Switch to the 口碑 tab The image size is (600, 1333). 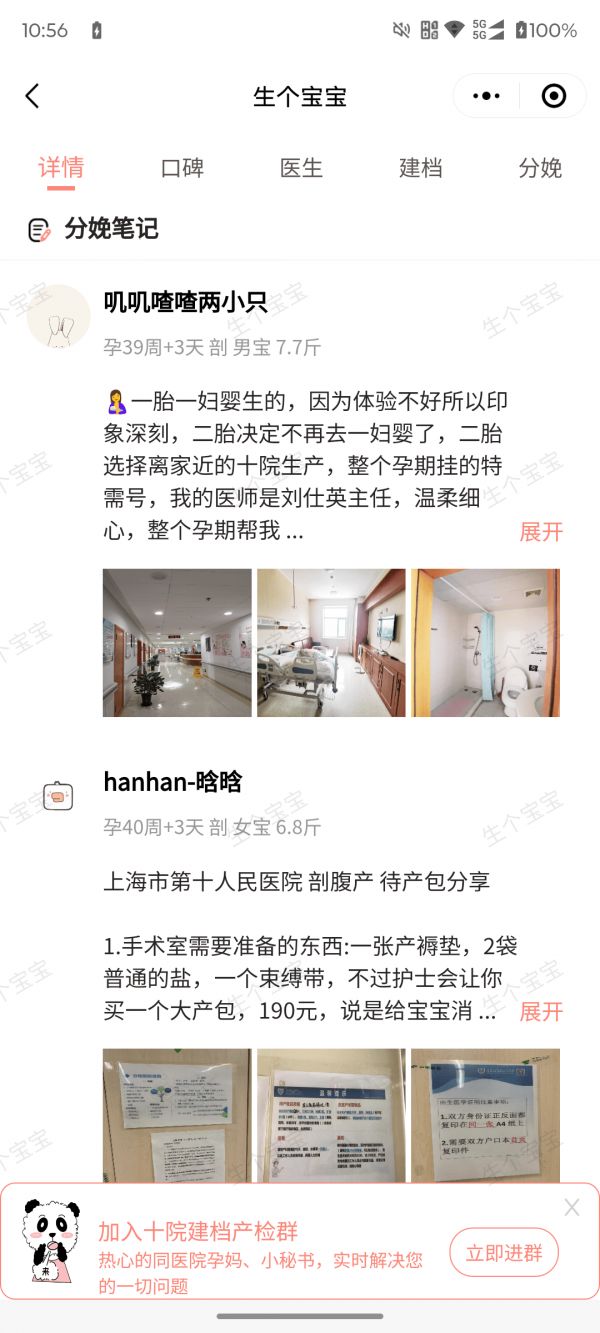pyautogui.click(x=182, y=168)
